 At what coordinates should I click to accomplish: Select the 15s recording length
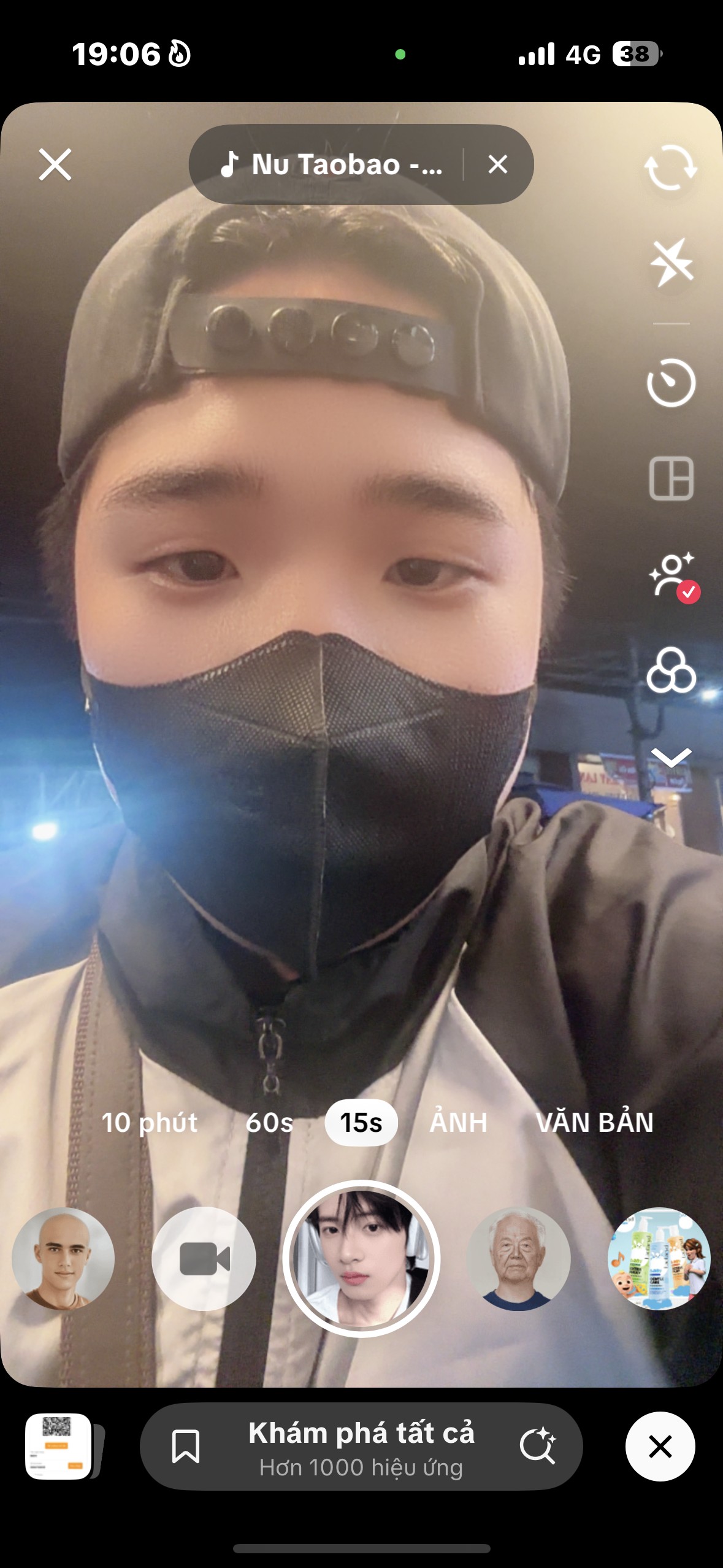[x=361, y=1123]
